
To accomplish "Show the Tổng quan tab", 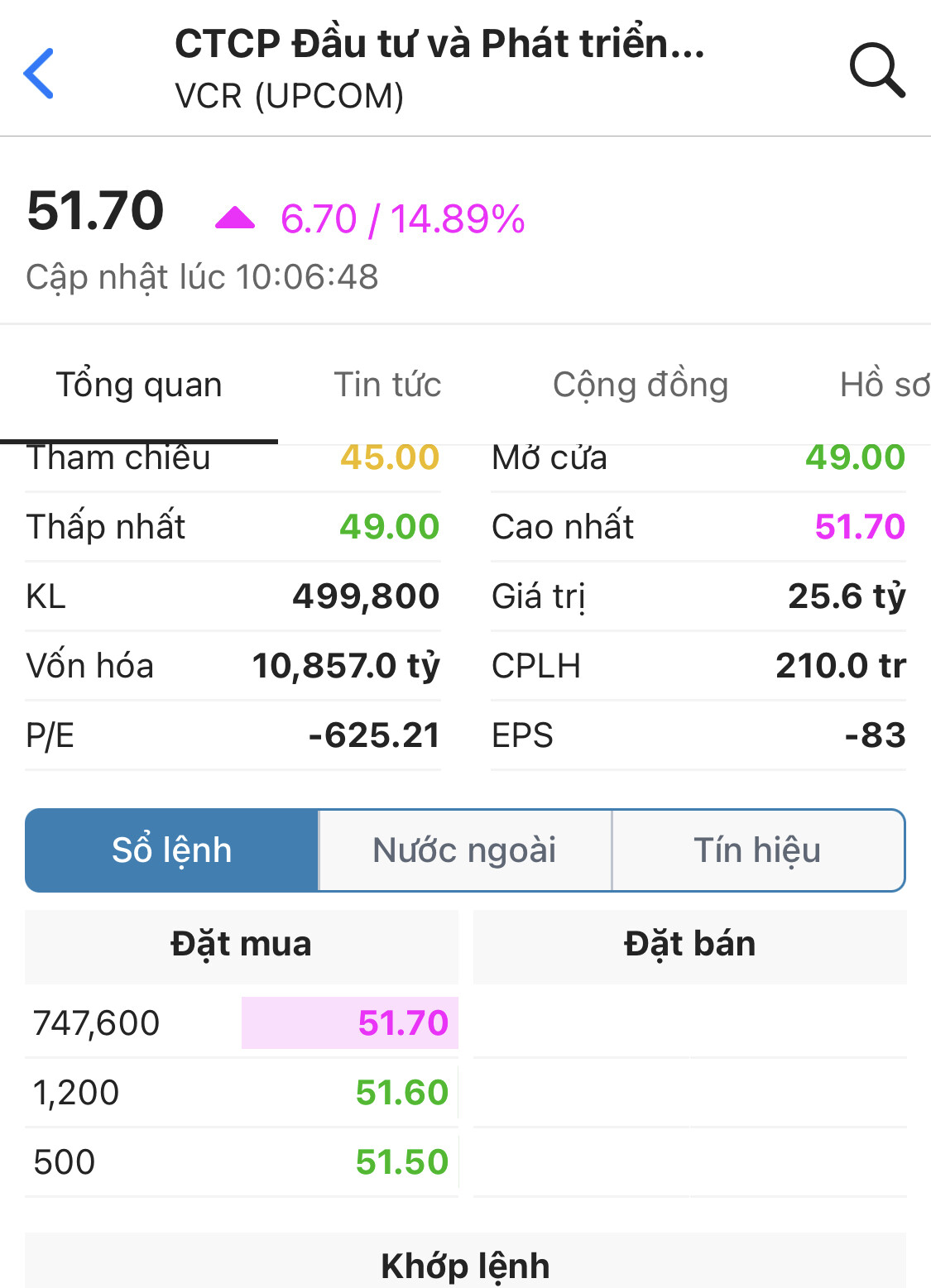I will [x=139, y=385].
